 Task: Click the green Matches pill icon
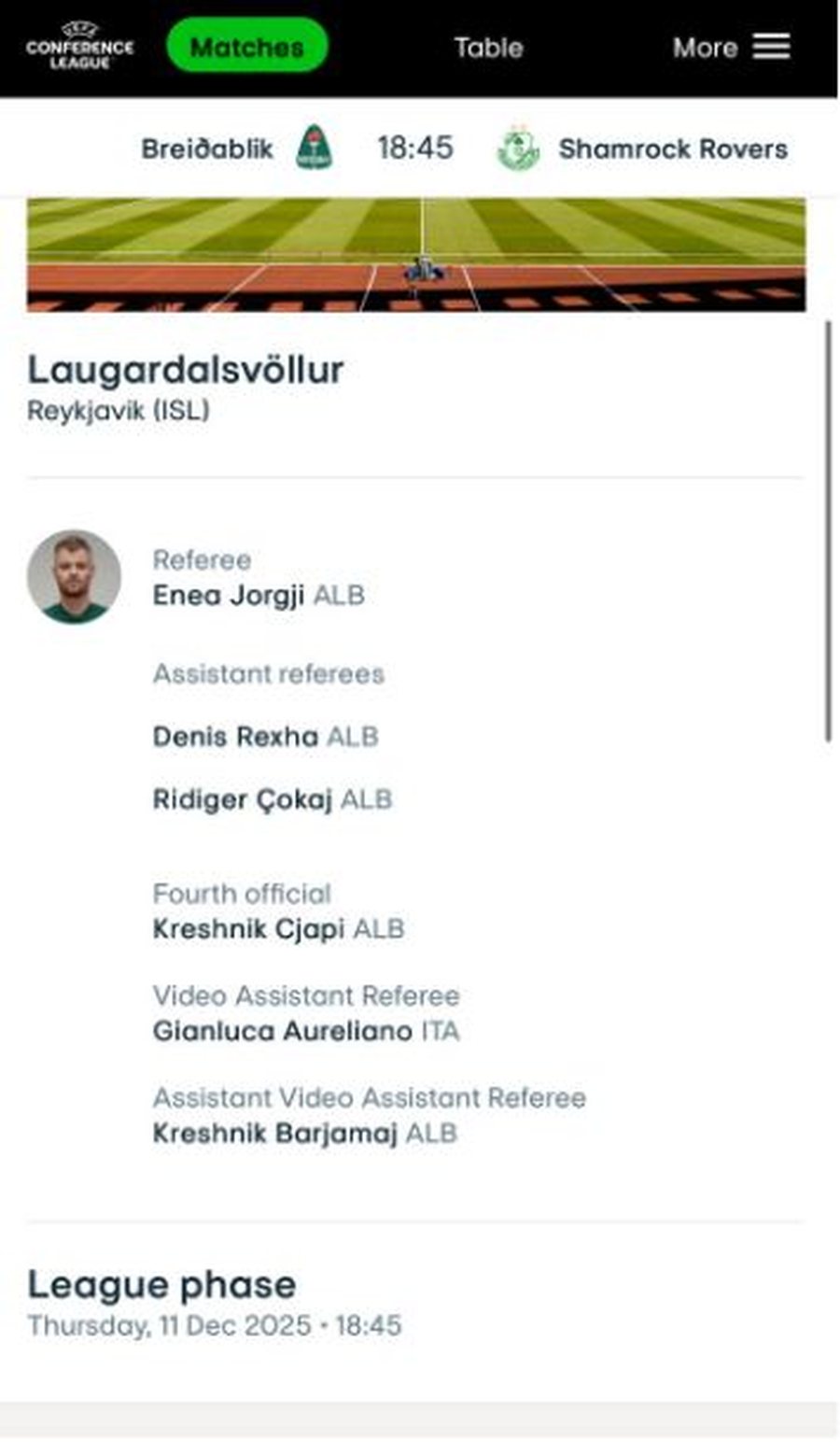246,47
